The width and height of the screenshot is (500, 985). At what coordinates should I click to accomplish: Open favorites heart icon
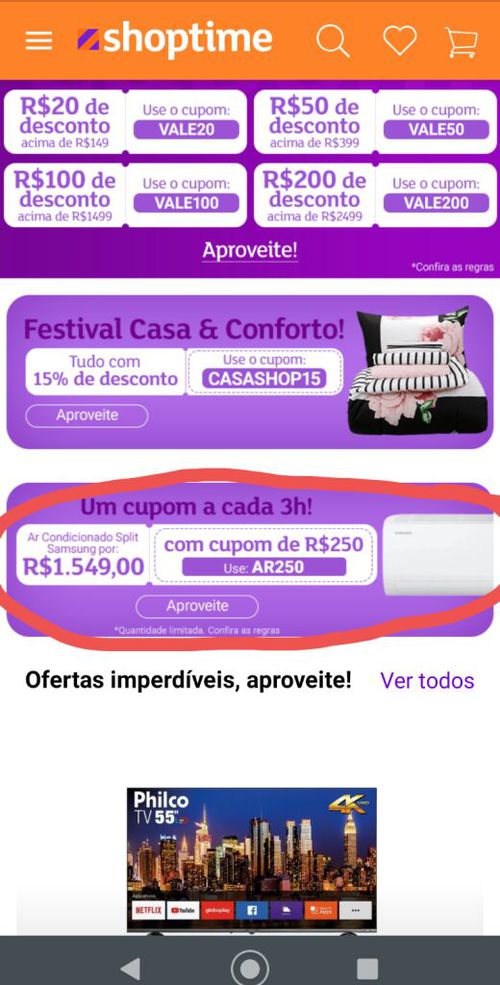coord(400,41)
